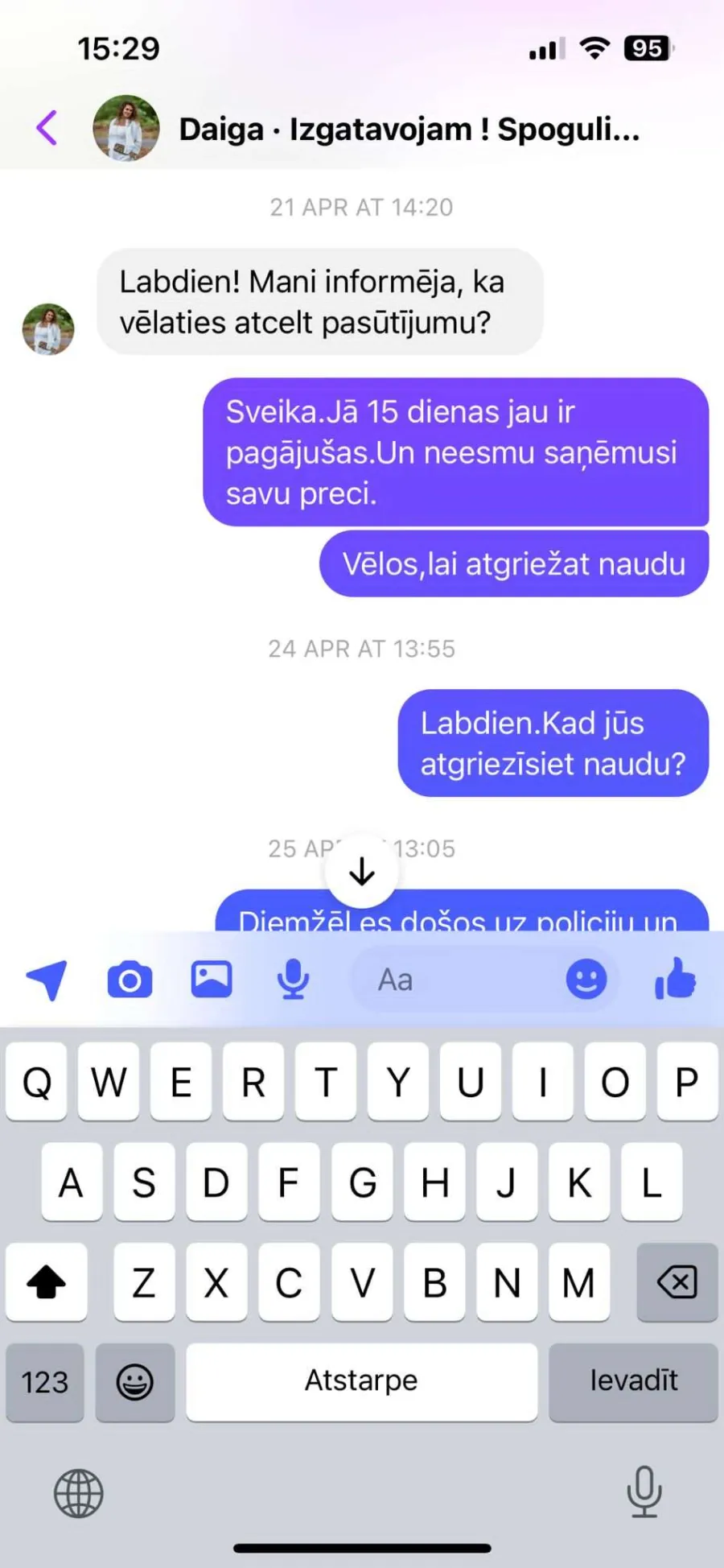
Task: Tap the Ievadīt return key
Action: (633, 1381)
